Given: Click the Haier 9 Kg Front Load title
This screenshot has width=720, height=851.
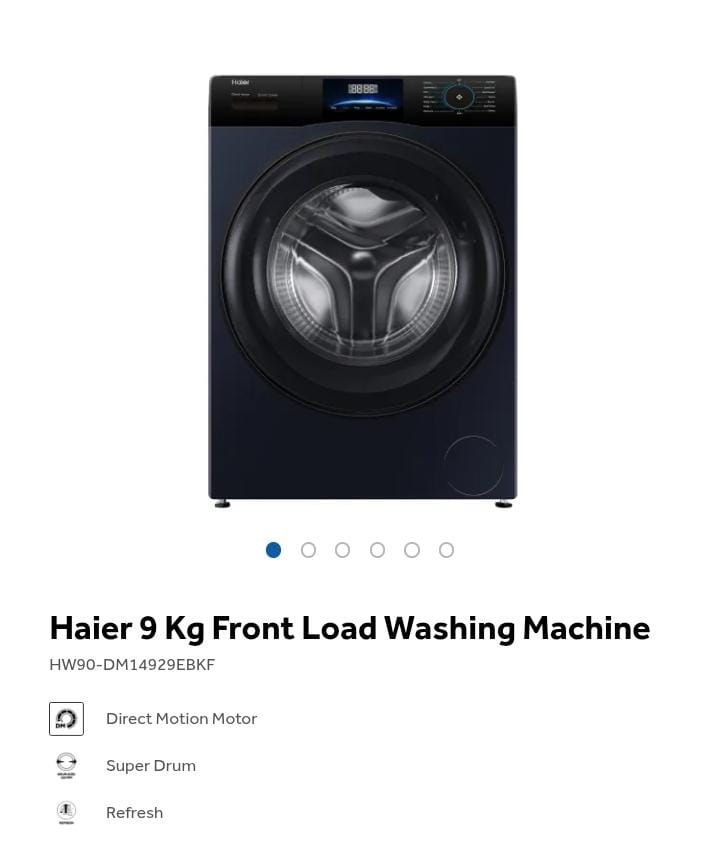Looking at the screenshot, I should pyautogui.click(x=349, y=628).
